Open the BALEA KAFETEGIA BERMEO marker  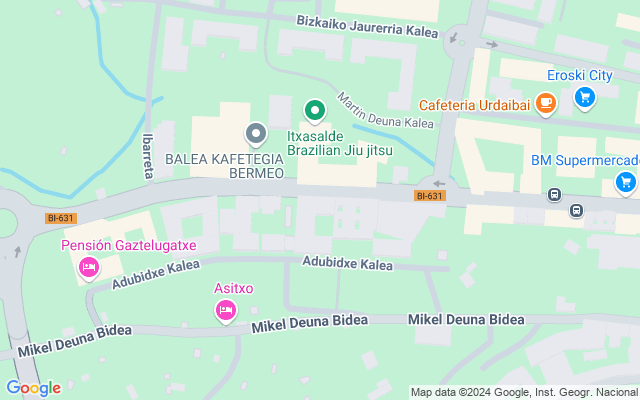[x=256, y=133]
